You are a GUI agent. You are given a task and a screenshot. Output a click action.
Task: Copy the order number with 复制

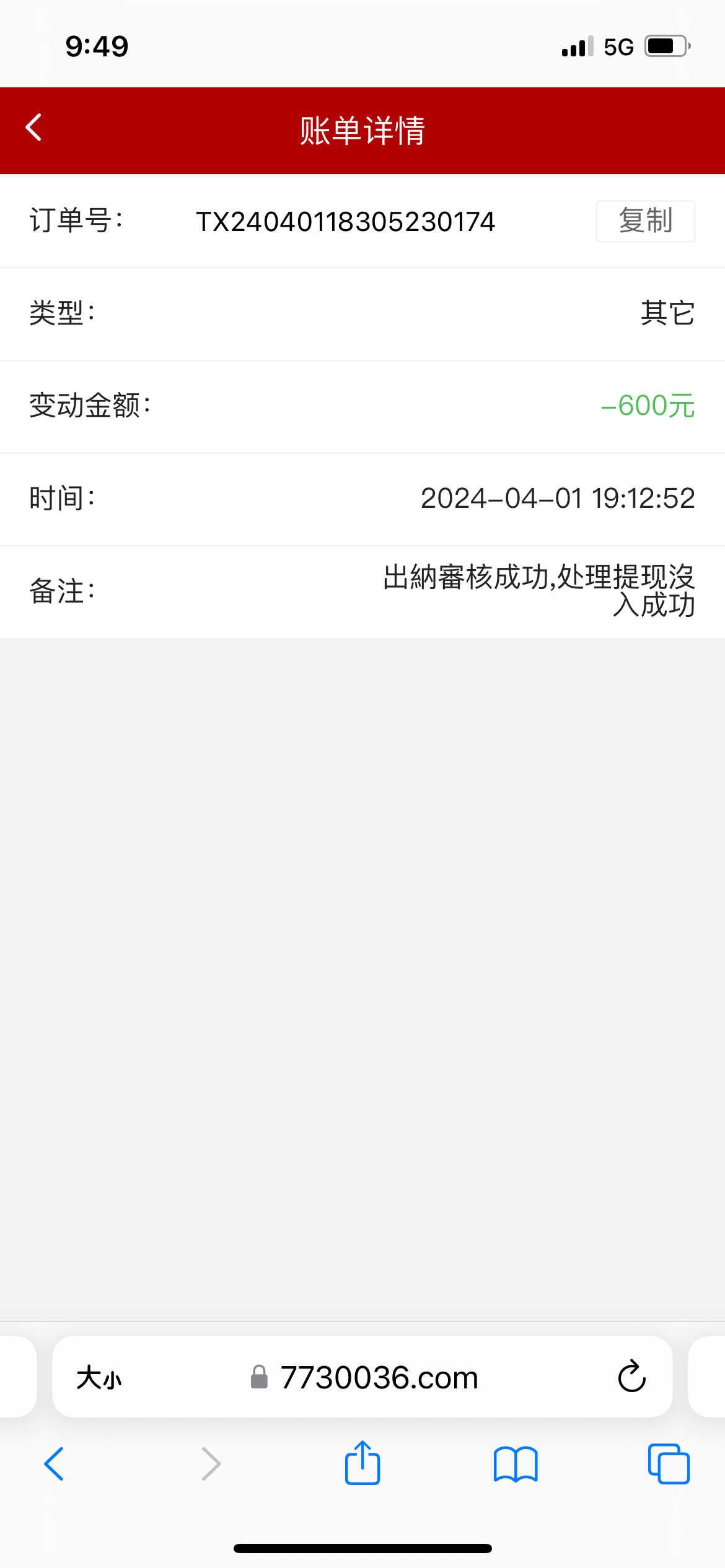645,221
